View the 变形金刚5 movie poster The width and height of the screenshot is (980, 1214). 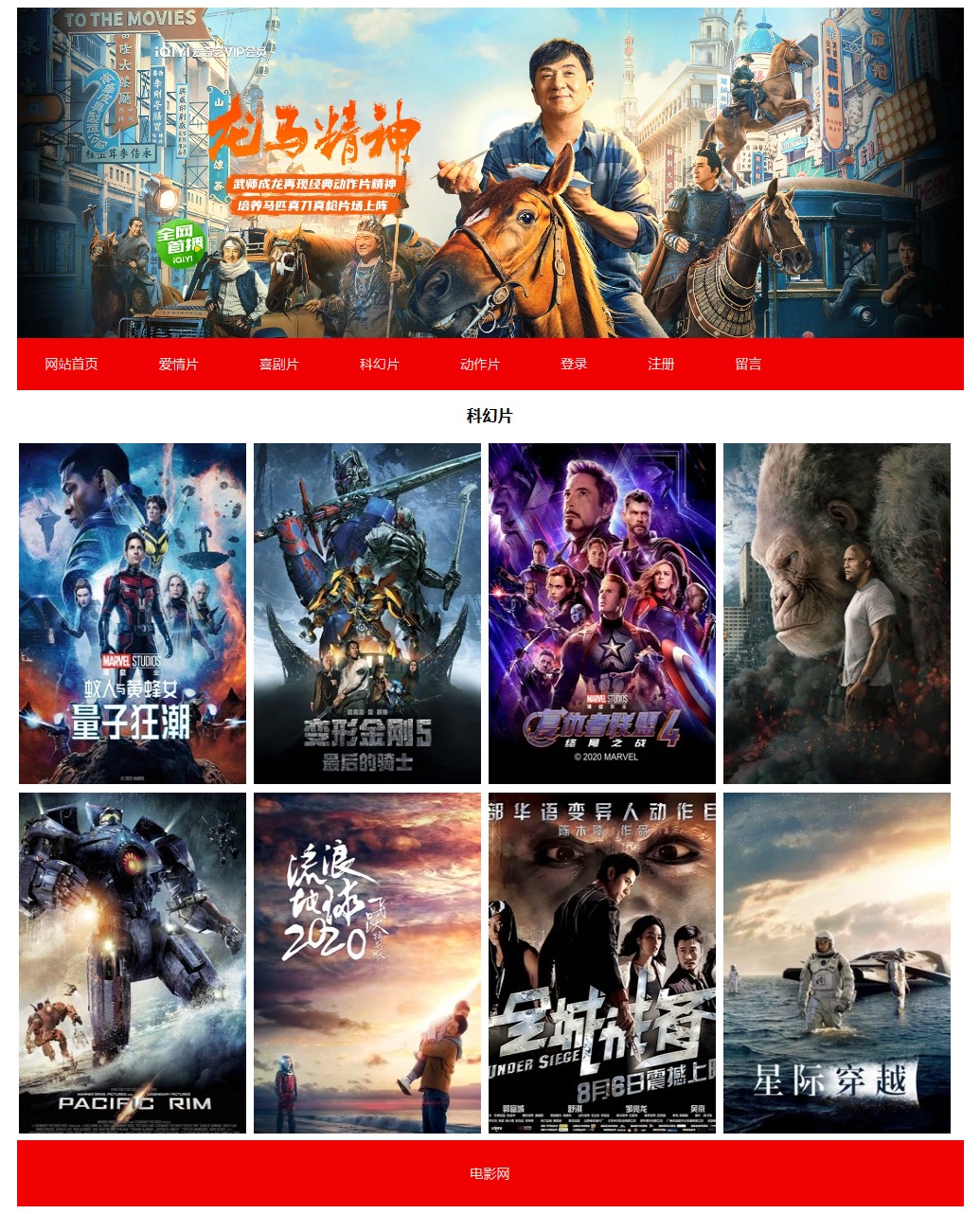(x=367, y=614)
